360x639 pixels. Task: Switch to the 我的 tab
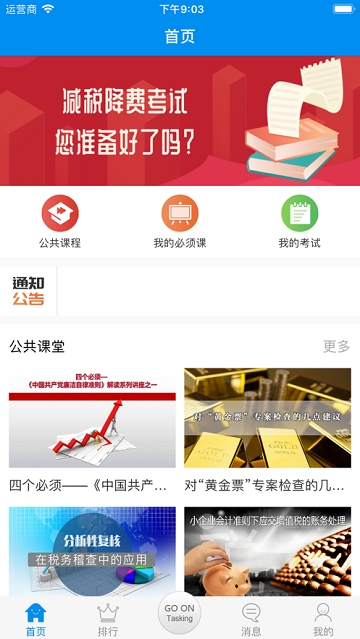pos(323,619)
